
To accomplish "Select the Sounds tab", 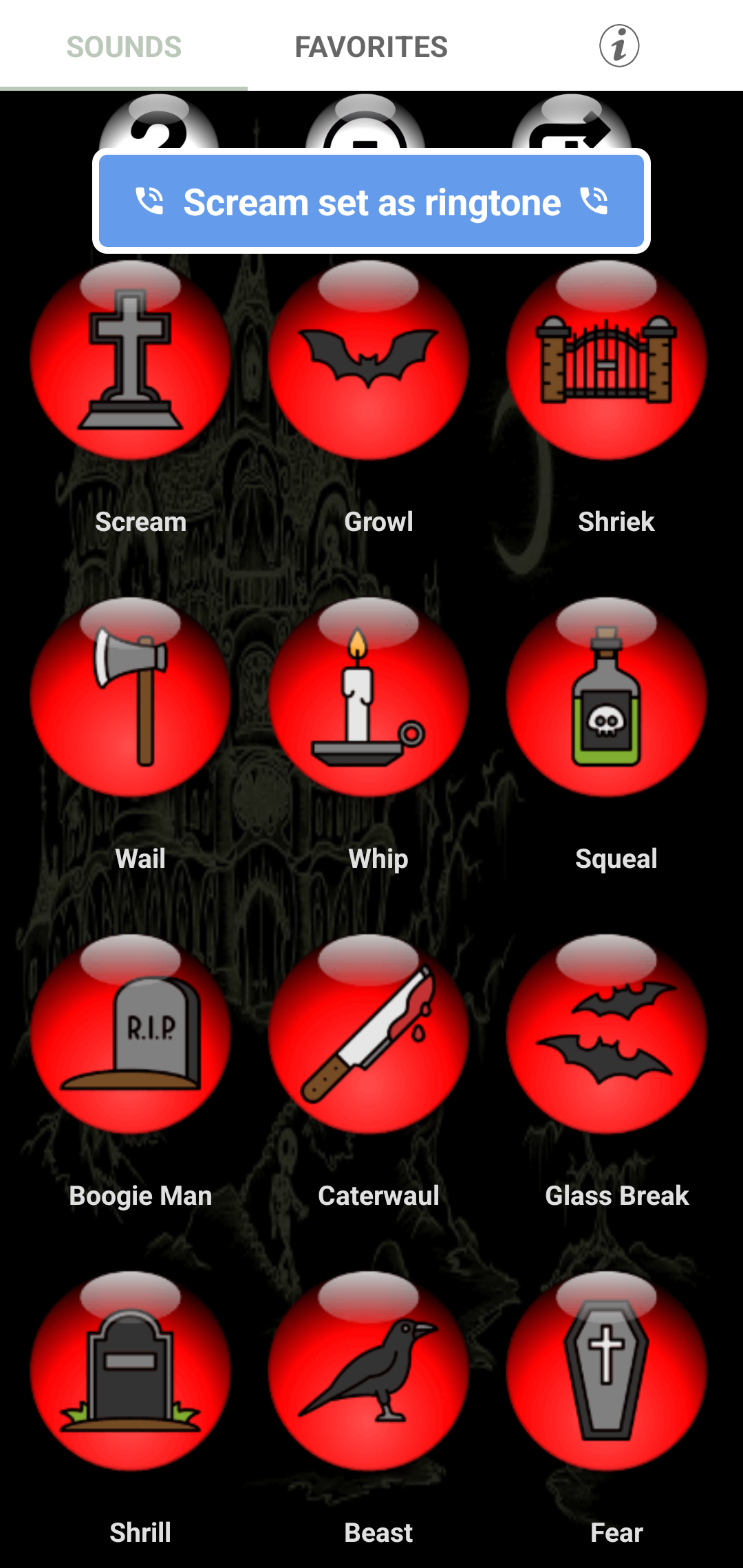I will tap(124, 47).
